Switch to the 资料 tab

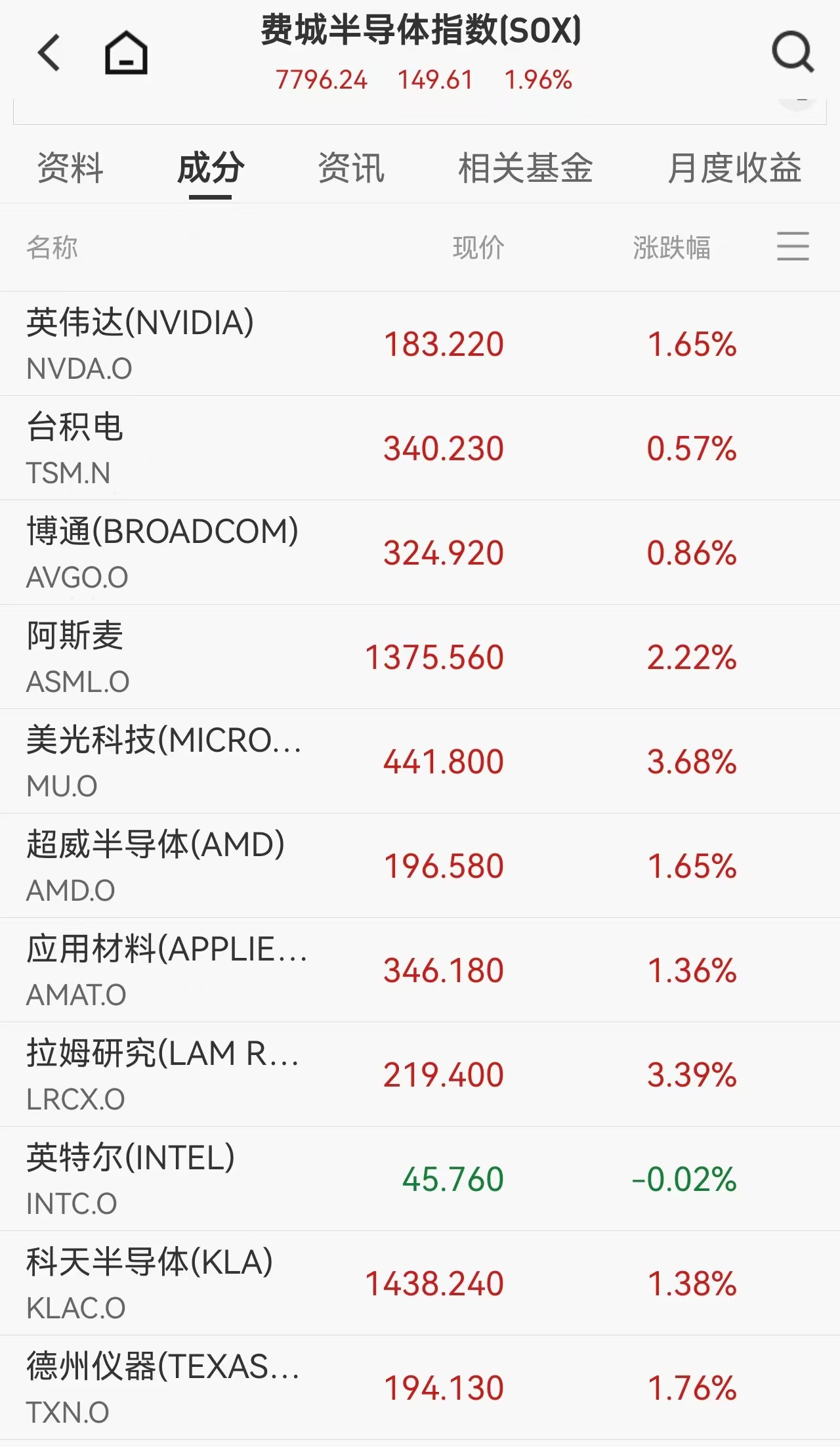(70, 168)
